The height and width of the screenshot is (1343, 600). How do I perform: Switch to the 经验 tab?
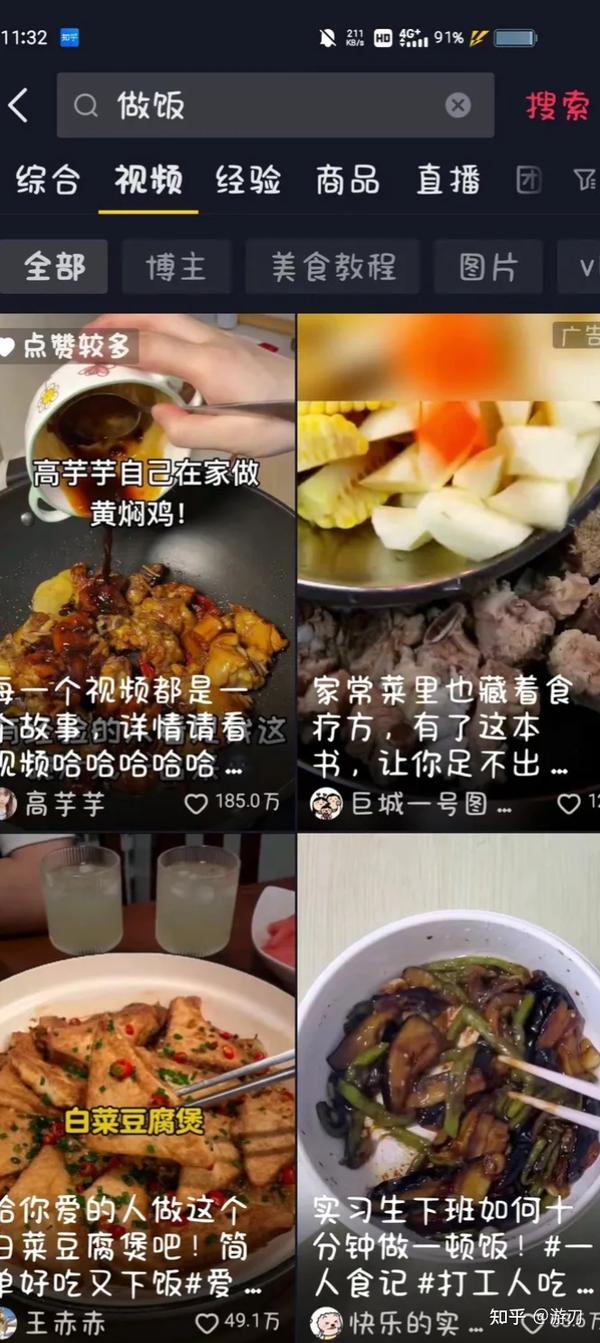tap(248, 180)
